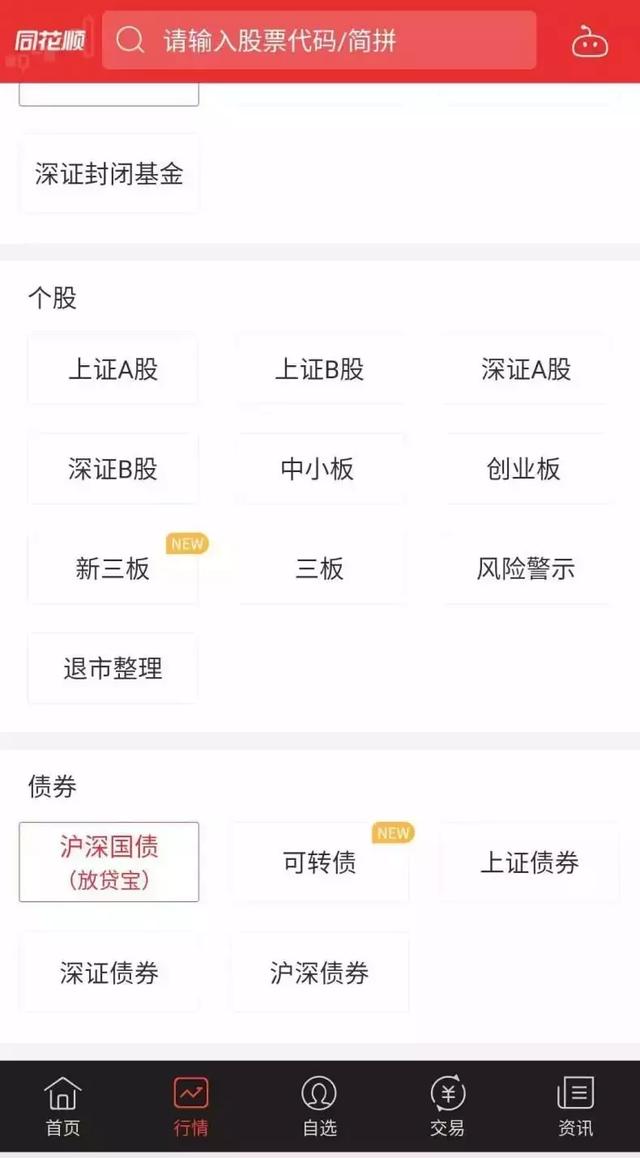Open 深证债券 list
This screenshot has height=1158, width=640.
pyautogui.click(x=109, y=972)
